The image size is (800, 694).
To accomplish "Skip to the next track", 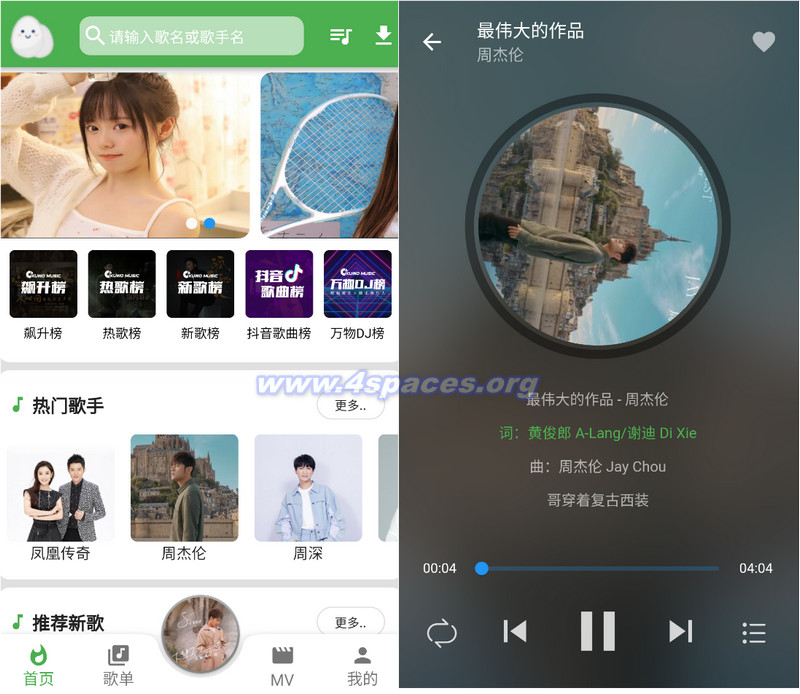I will (680, 631).
